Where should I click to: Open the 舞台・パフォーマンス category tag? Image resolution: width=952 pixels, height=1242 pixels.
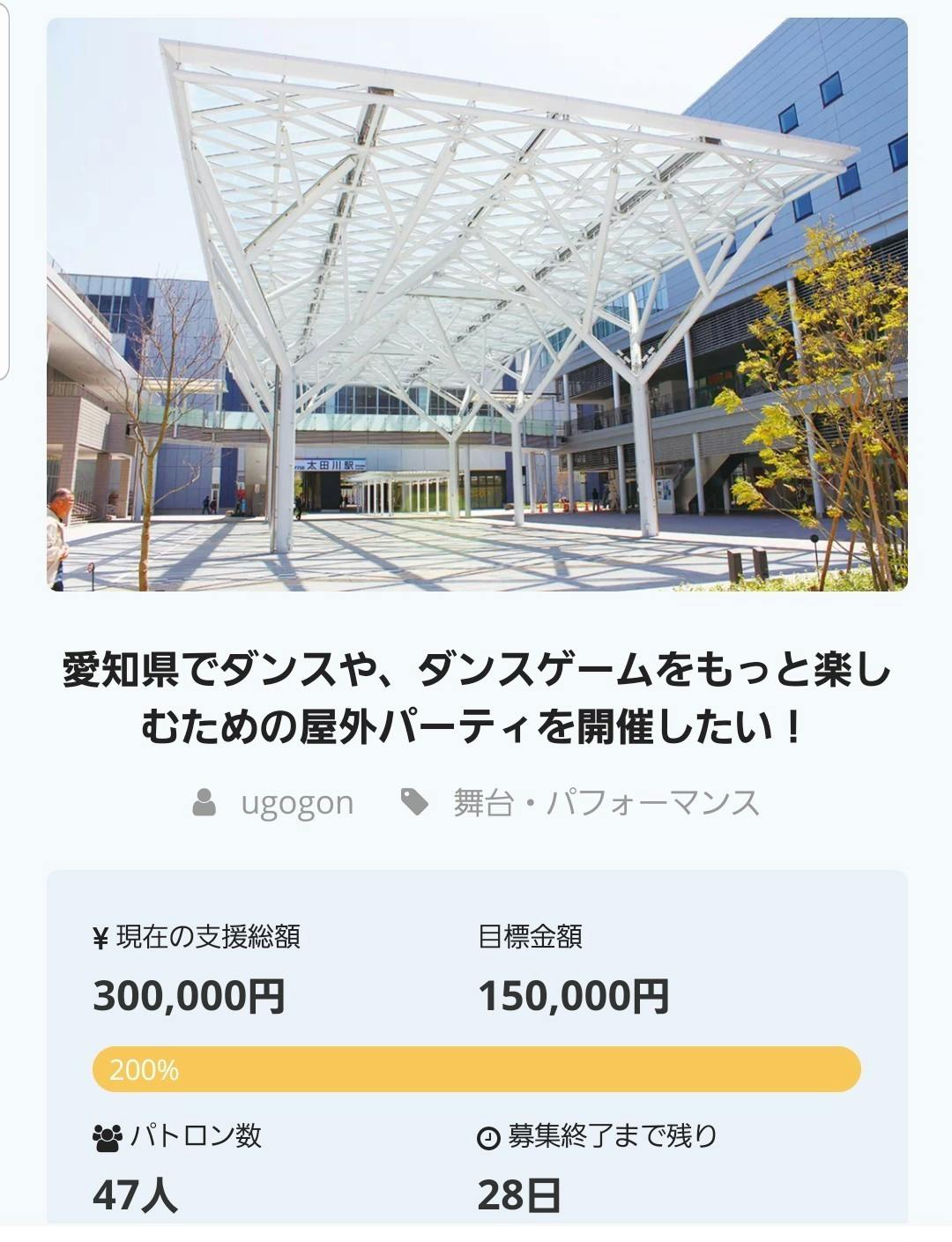tap(606, 803)
